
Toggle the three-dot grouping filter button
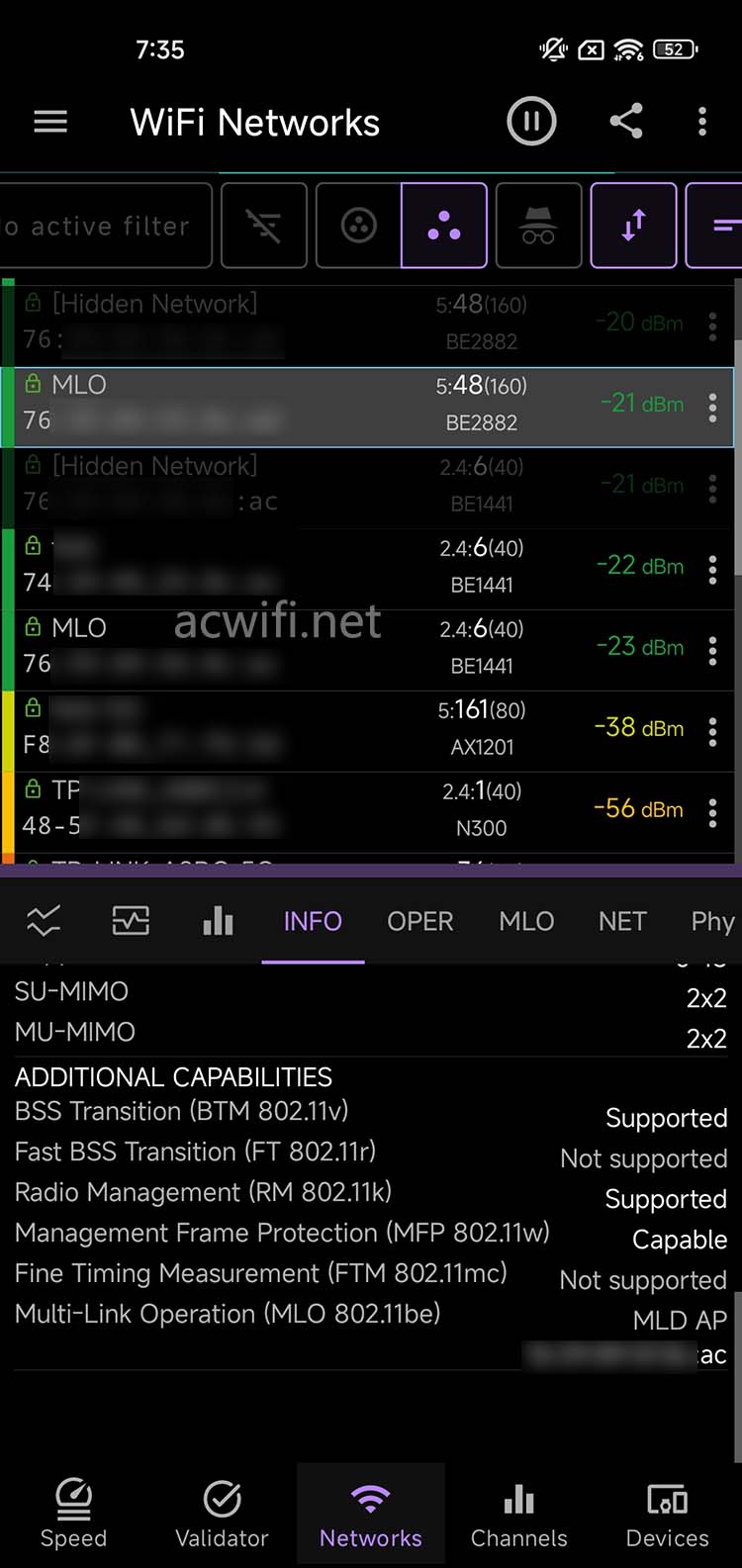pyautogui.click(x=443, y=226)
